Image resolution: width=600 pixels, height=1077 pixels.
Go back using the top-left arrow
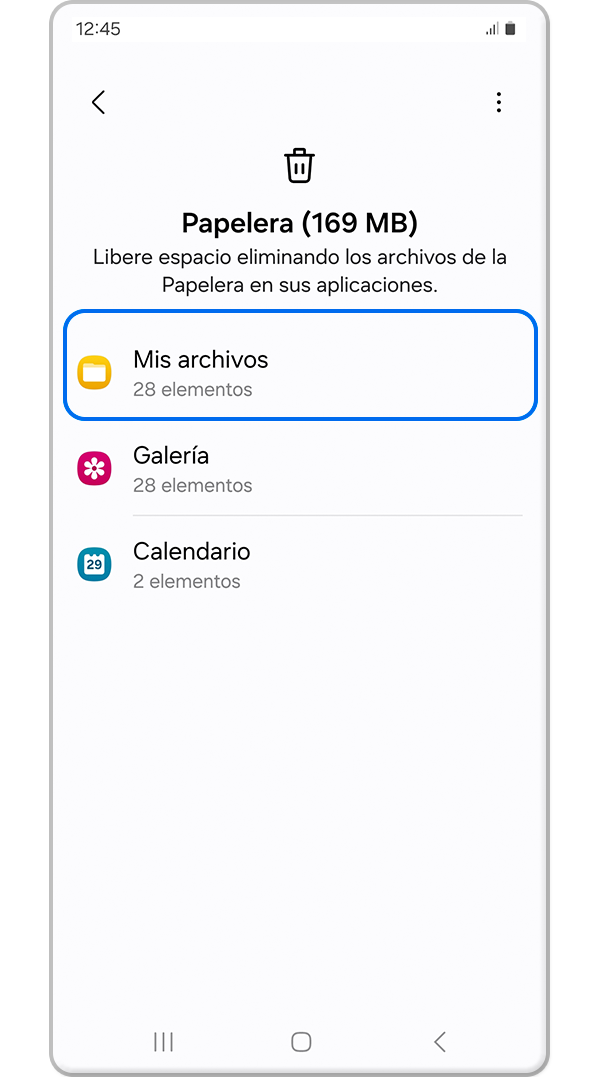(98, 102)
